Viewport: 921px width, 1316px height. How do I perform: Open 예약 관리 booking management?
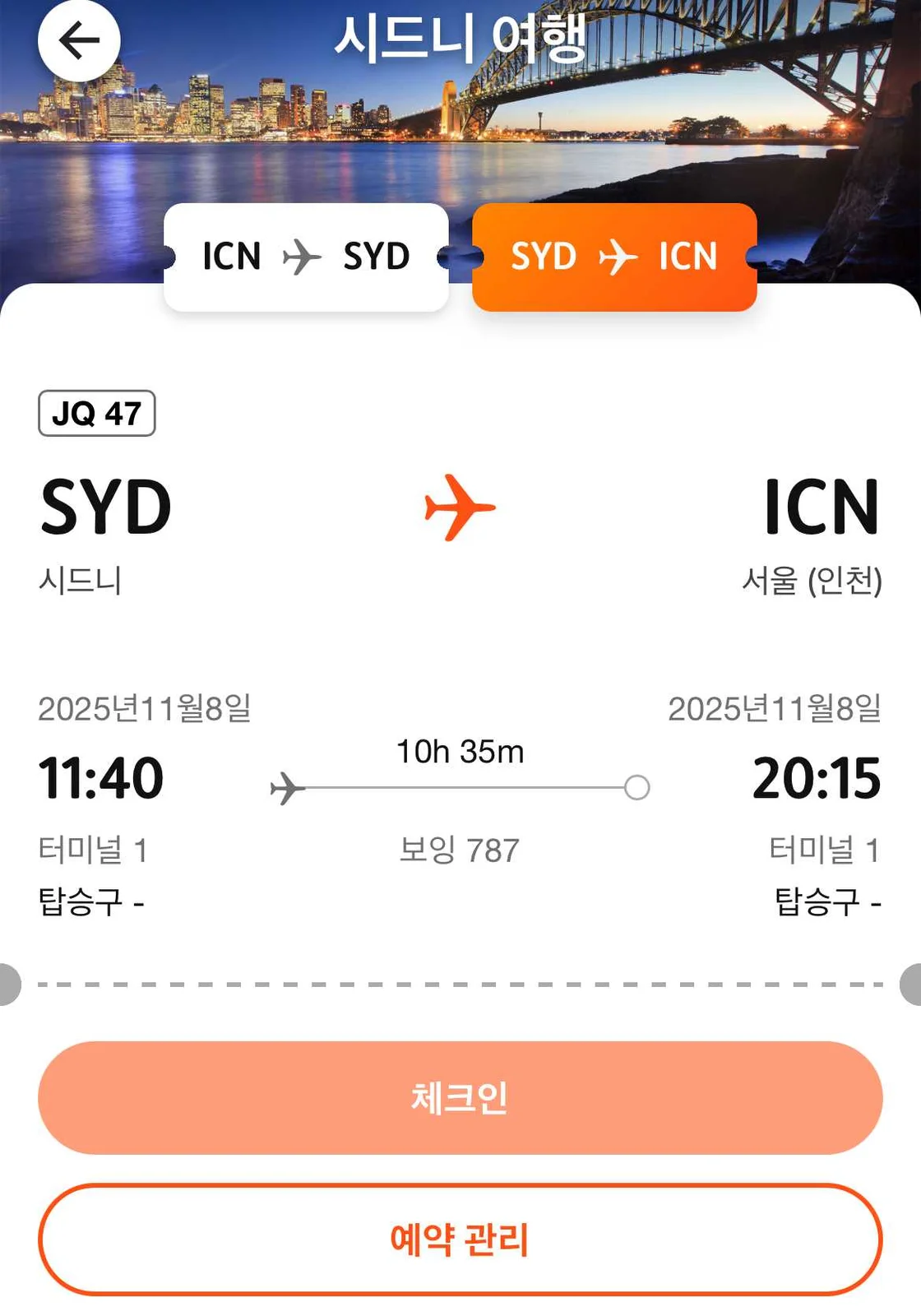(x=460, y=1239)
